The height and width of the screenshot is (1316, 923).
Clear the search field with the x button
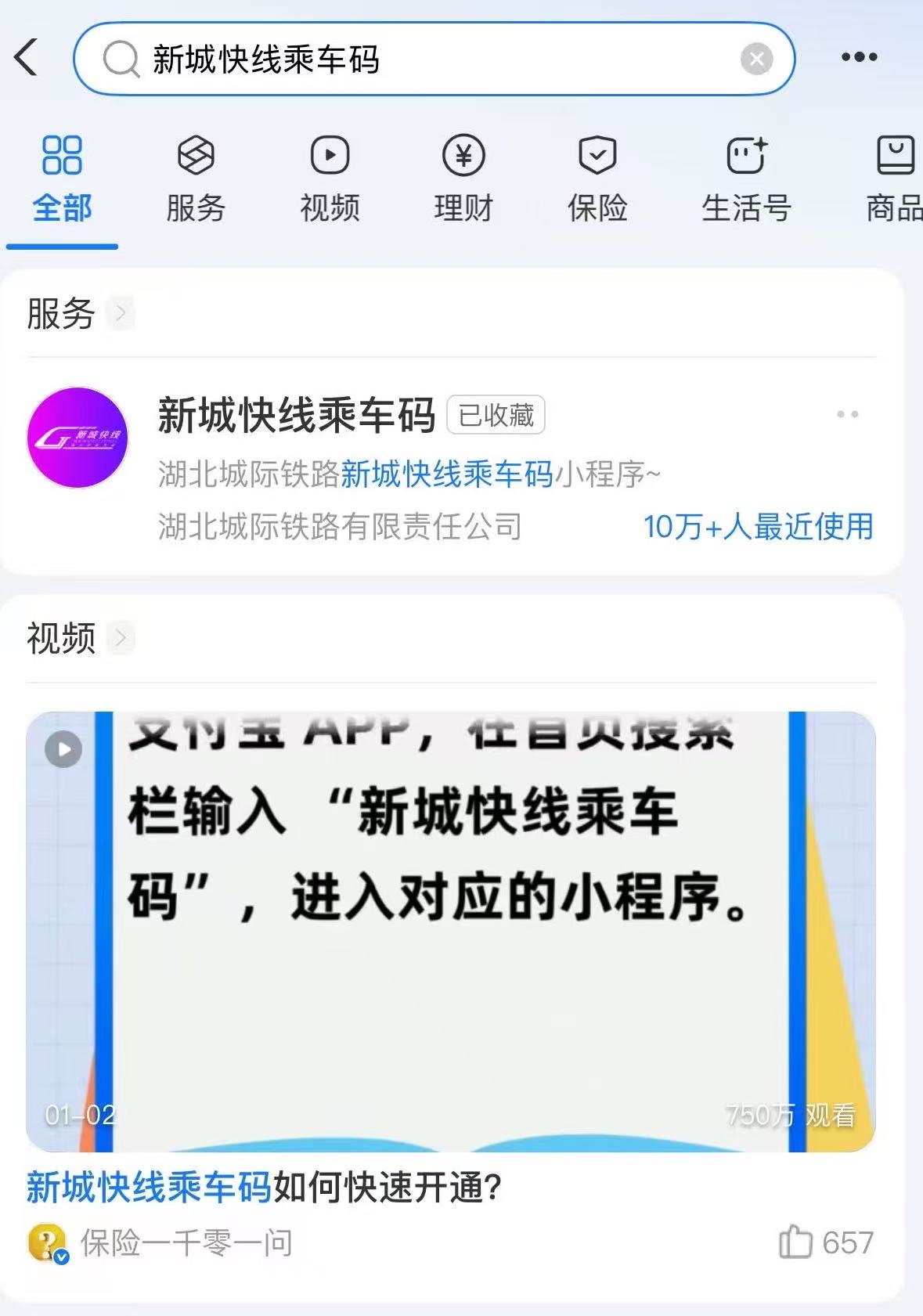click(x=754, y=56)
